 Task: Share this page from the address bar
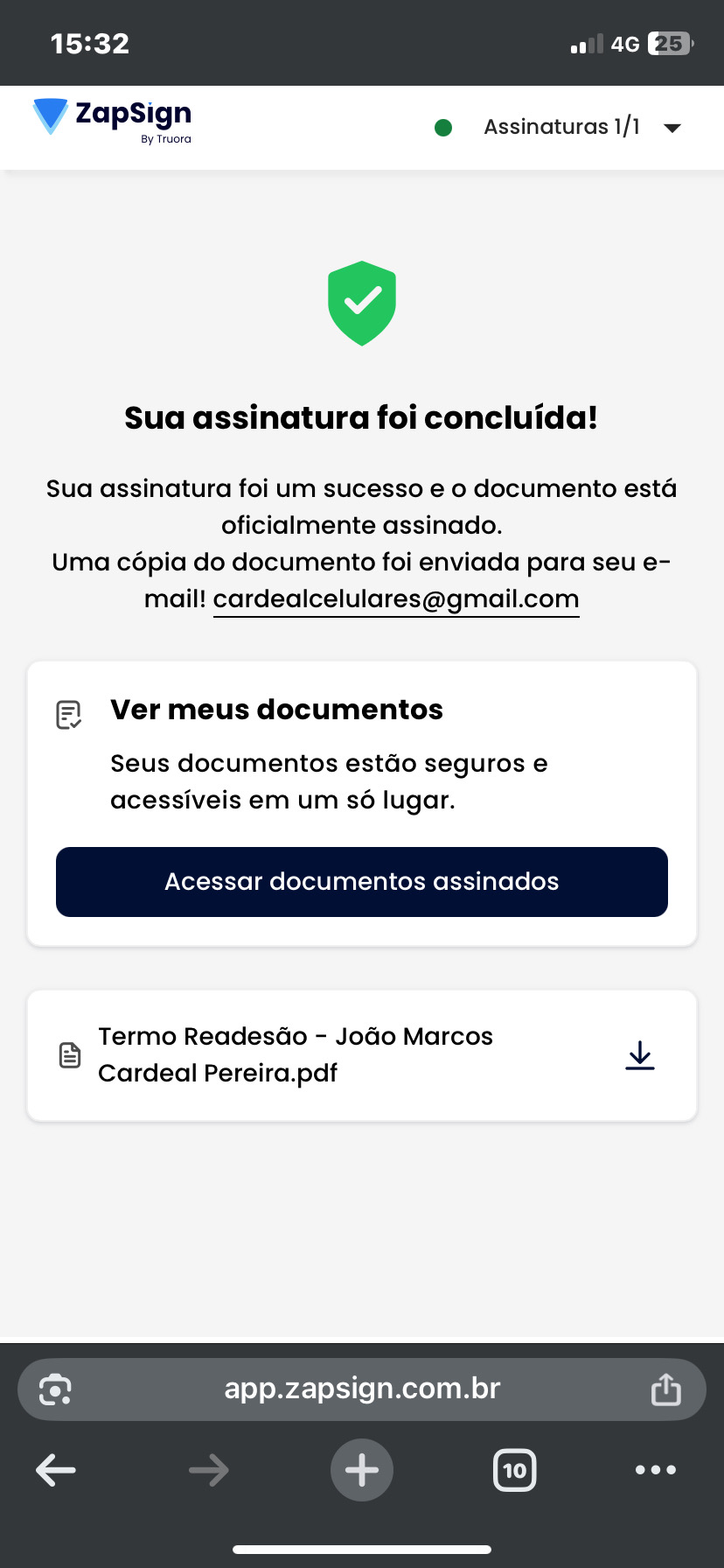pyautogui.click(x=665, y=1389)
